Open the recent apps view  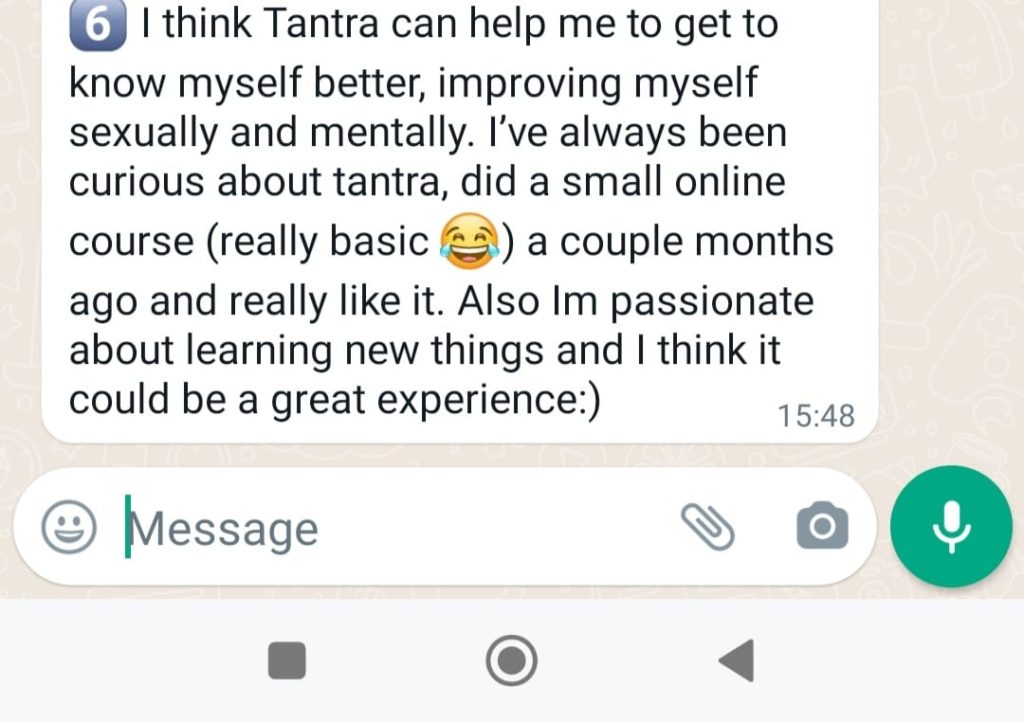(287, 661)
